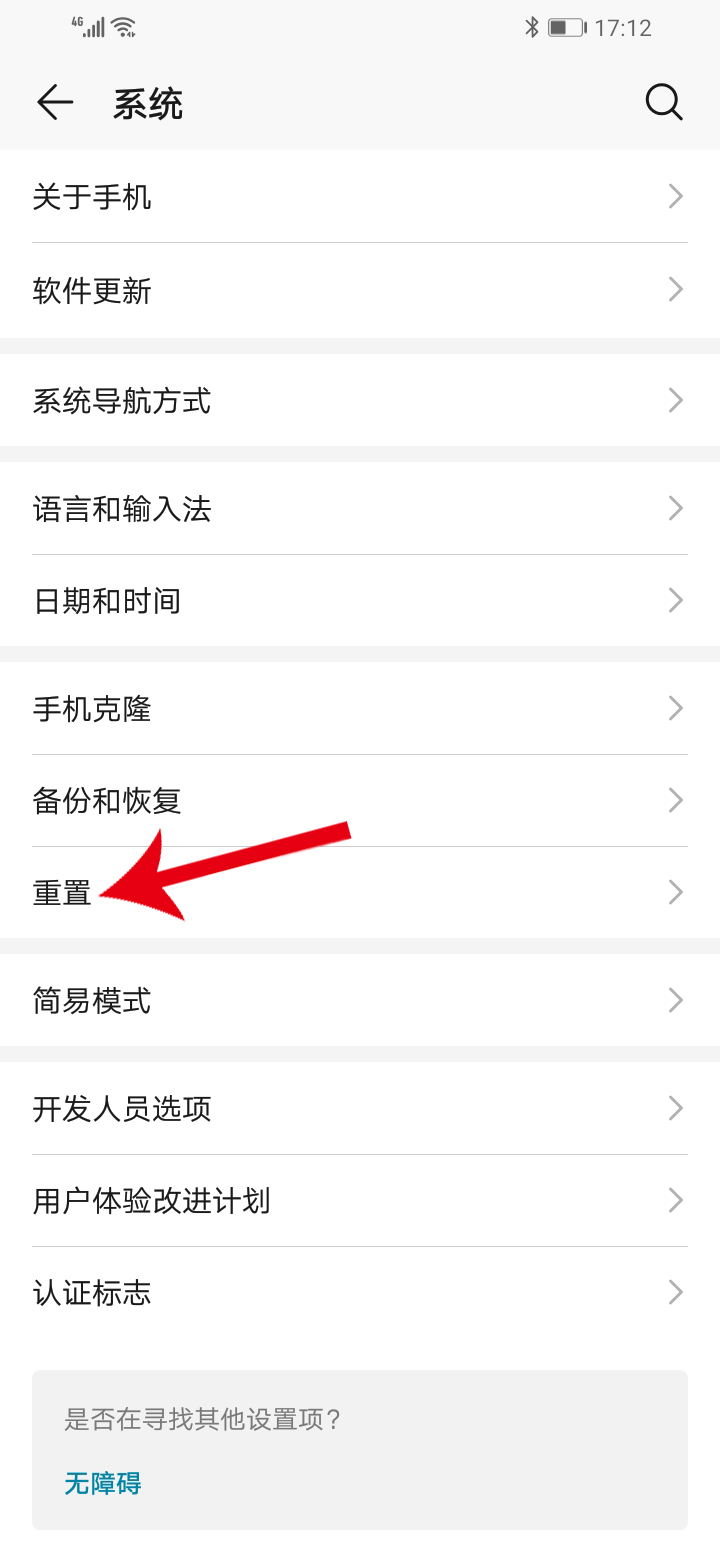Open 开发人员选项 (Developer options)
This screenshot has width=720, height=1560.
[x=360, y=1108]
